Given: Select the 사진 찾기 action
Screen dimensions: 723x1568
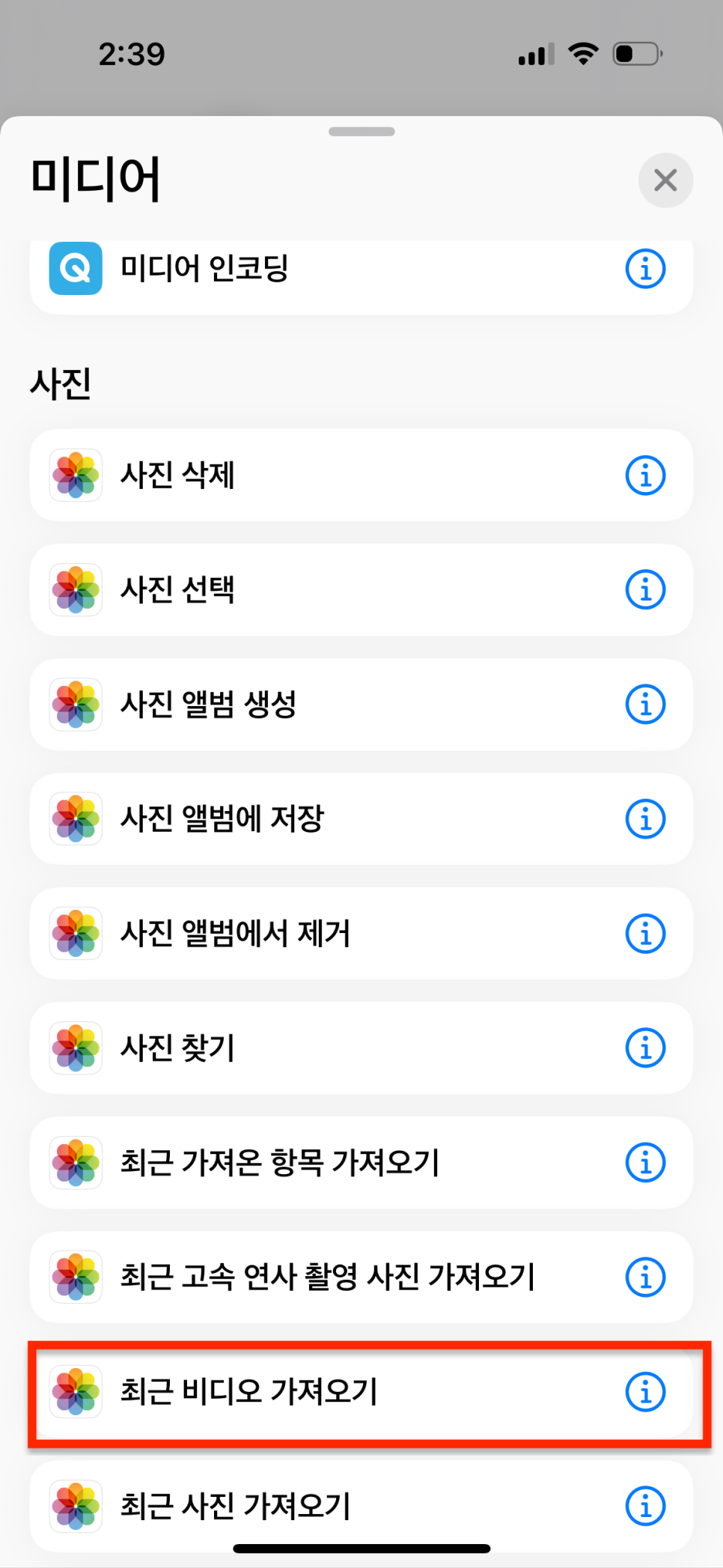Looking at the screenshot, I should tap(361, 1048).
